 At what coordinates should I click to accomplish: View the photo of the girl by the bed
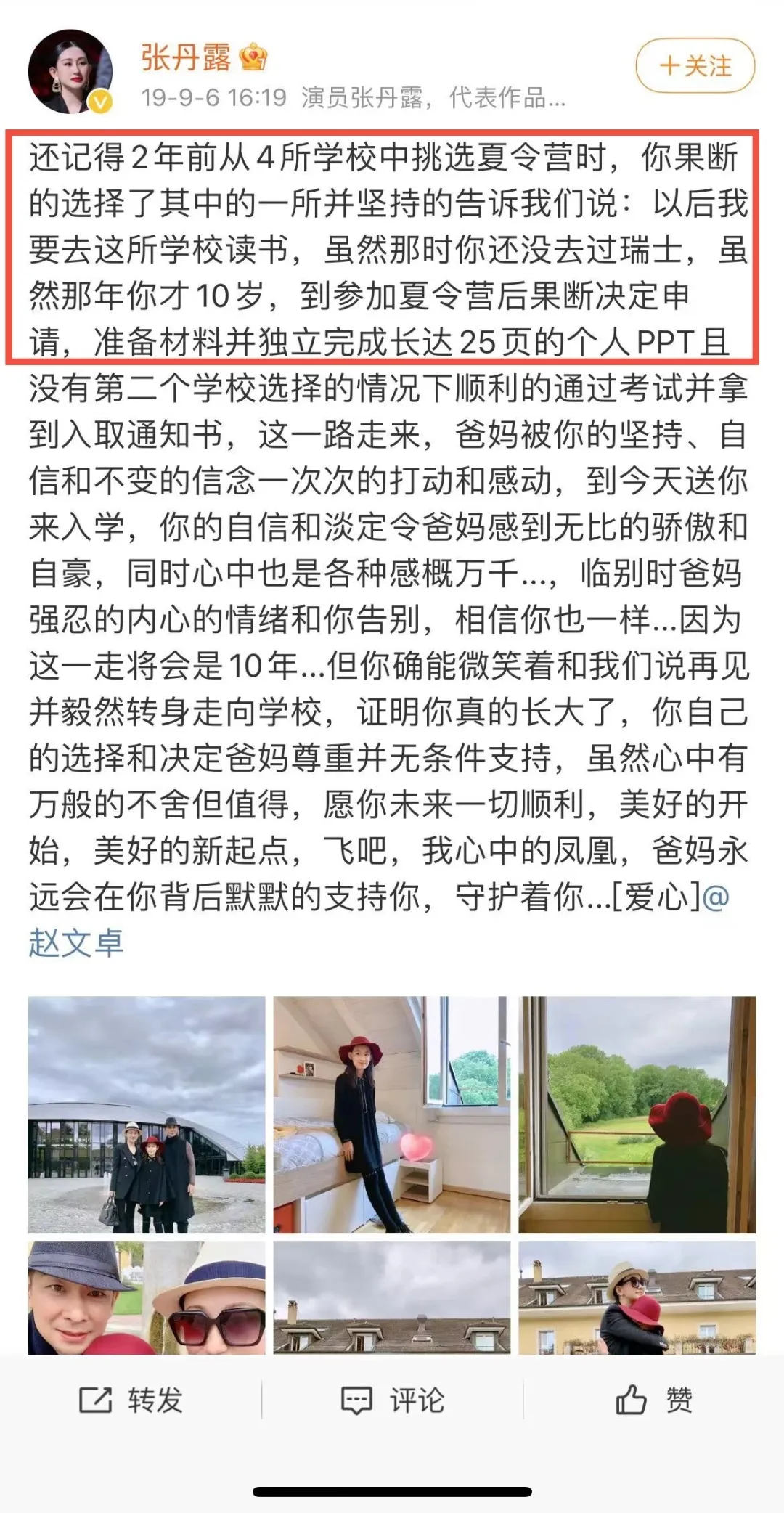(x=391, y=1114)
